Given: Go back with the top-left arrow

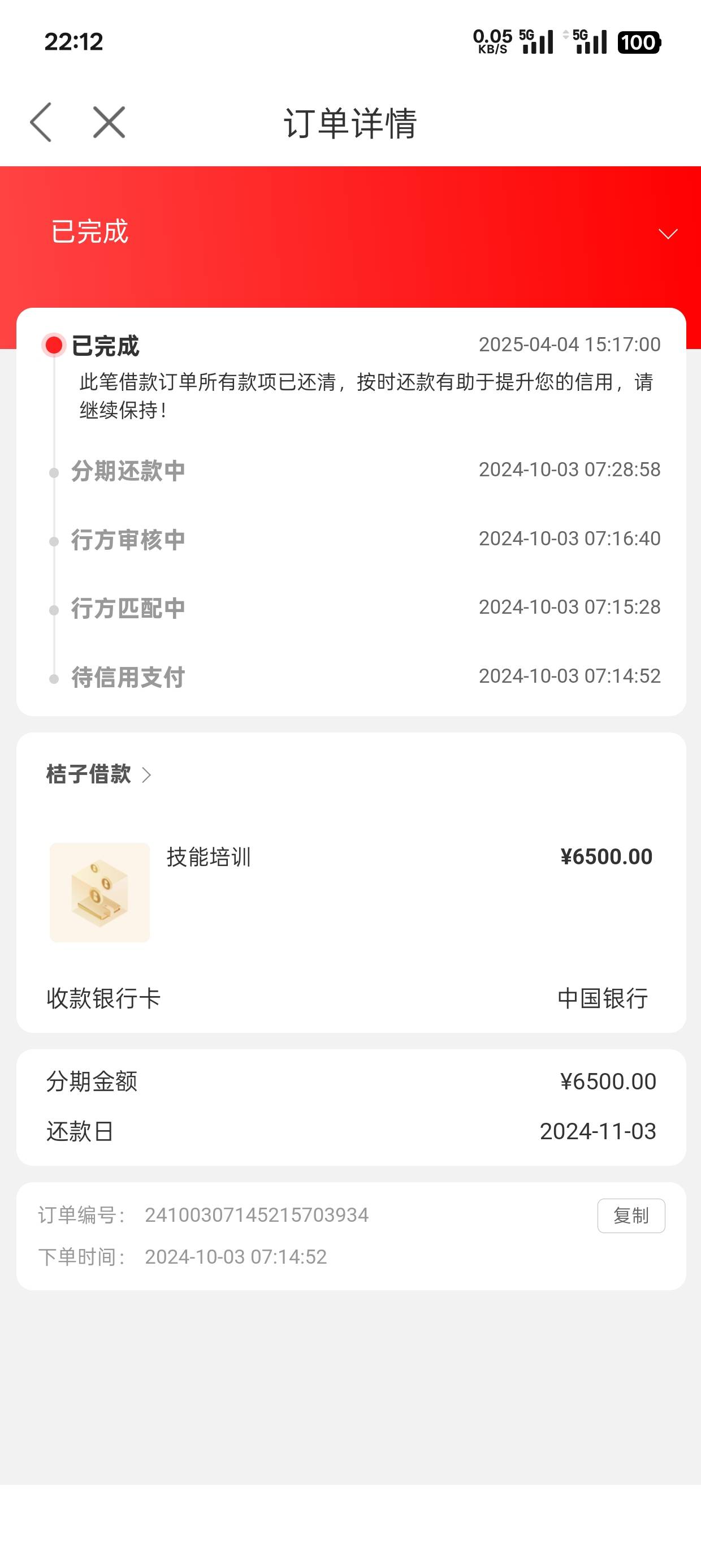Looking at the screenshot, I should 41,122.
